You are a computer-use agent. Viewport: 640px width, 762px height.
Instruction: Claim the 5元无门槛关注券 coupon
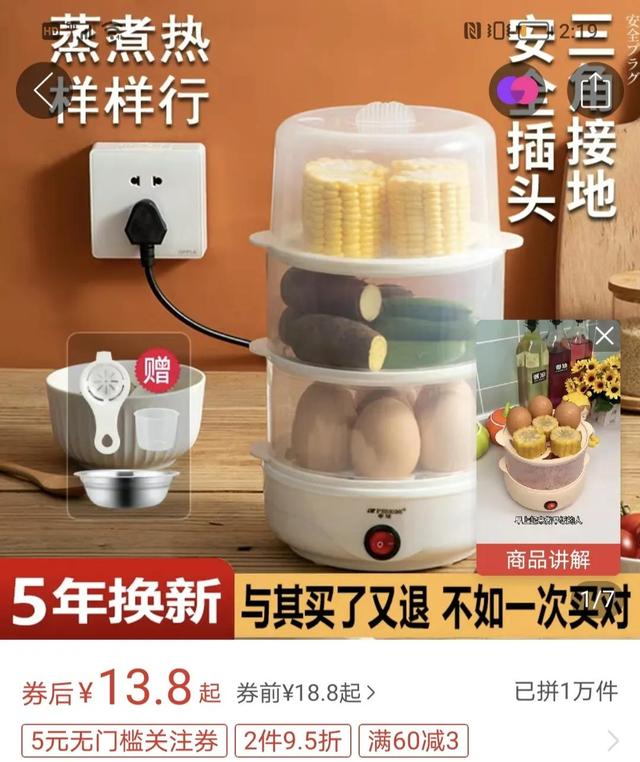(124, 741)
